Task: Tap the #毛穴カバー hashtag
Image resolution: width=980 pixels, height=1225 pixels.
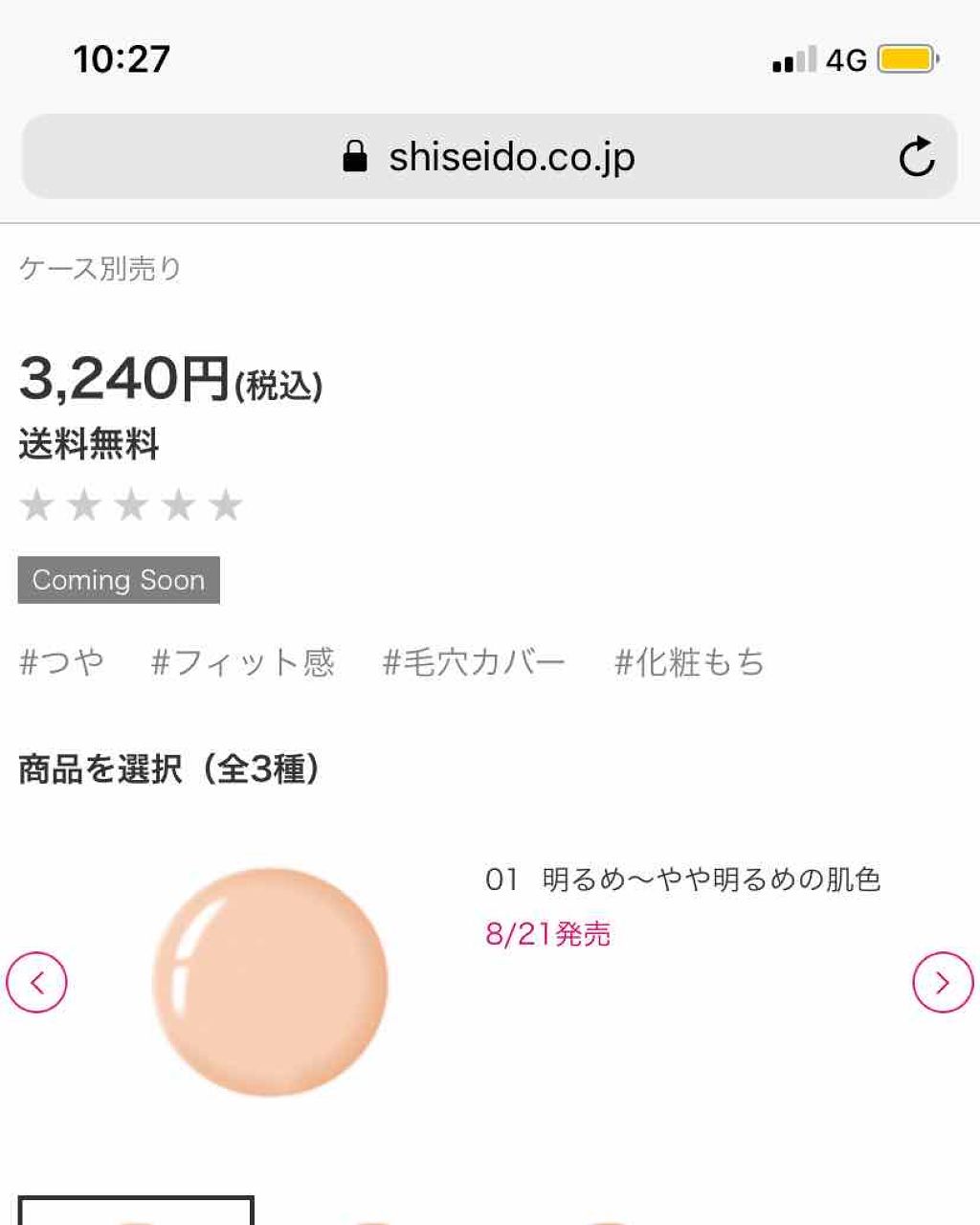Action: tap(475, 660)
